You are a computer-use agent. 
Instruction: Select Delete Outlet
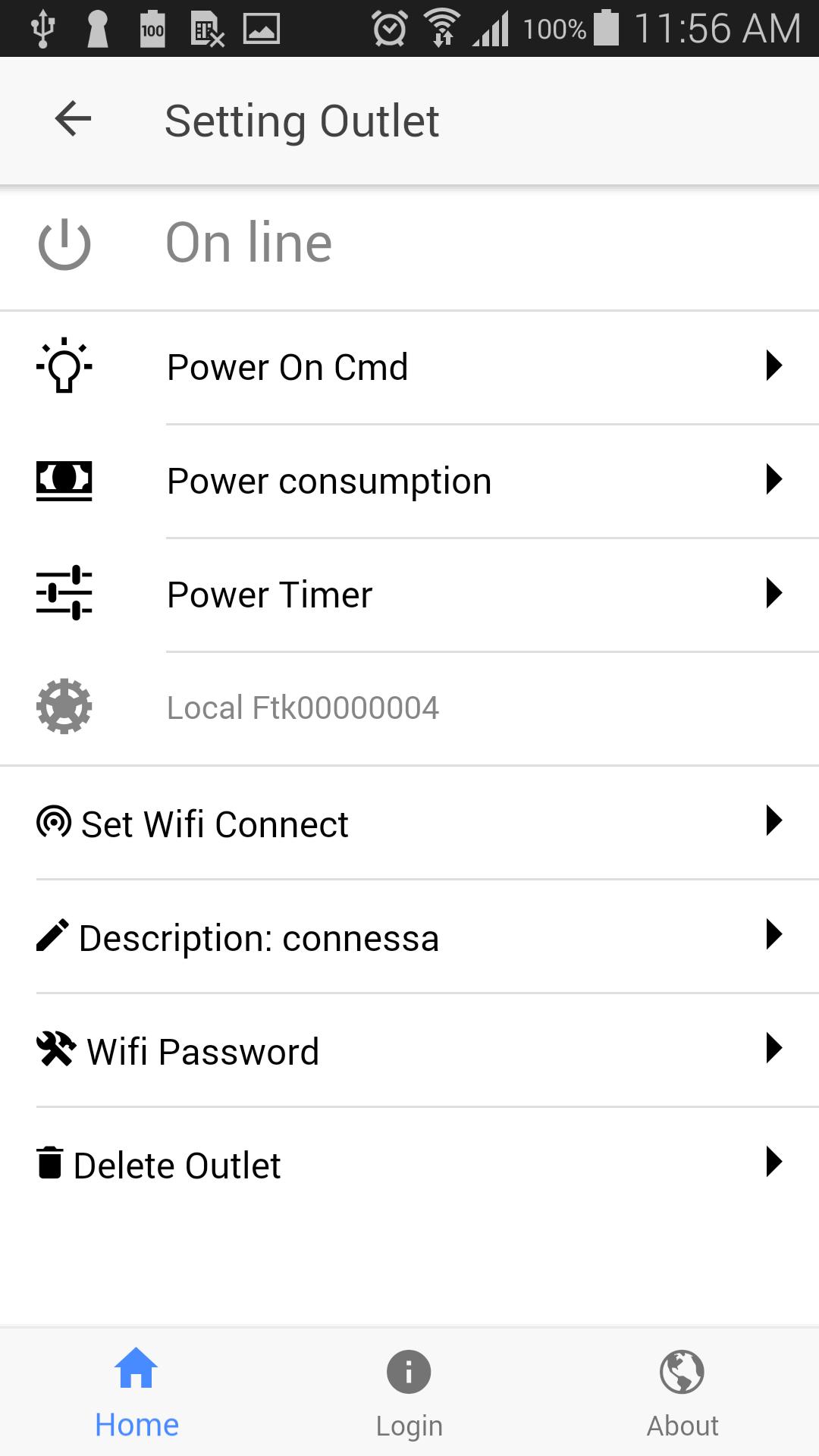[x=409, y=1165]
